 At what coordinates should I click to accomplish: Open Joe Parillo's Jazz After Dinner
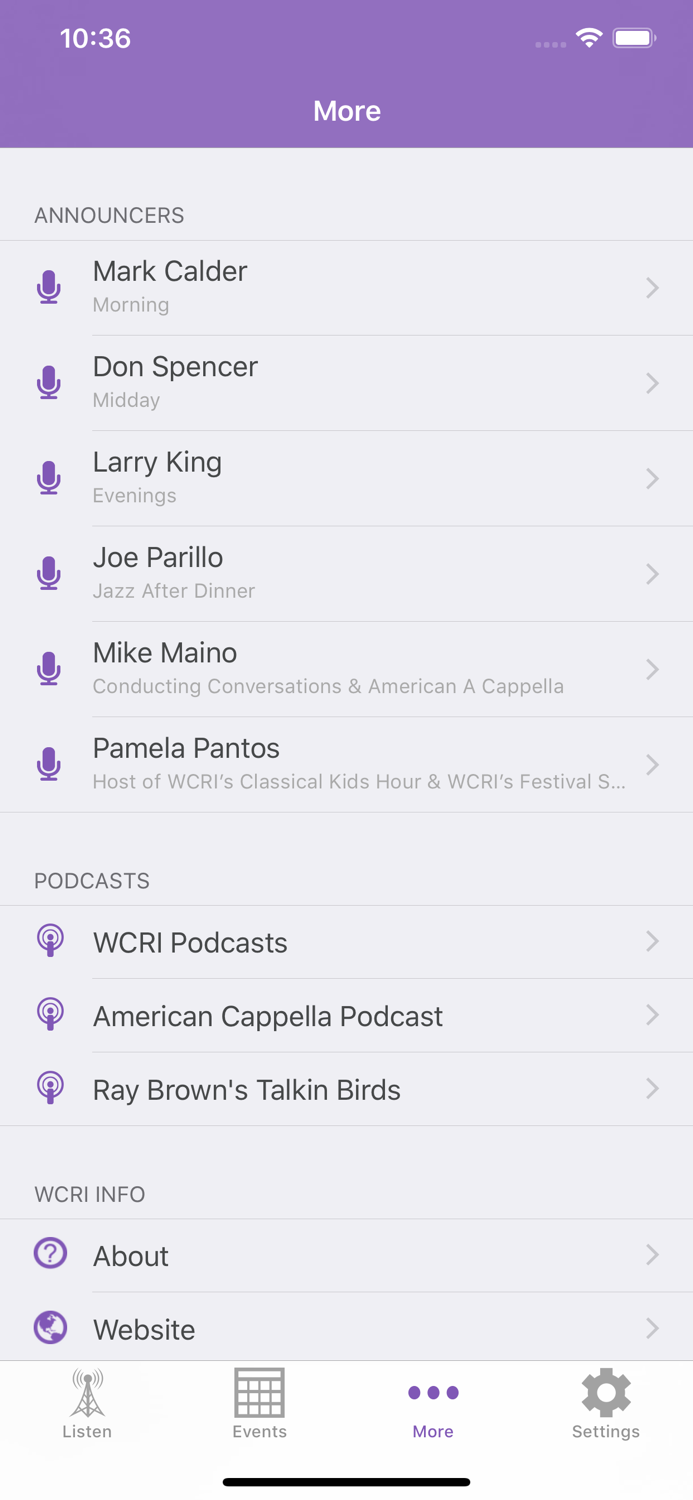click(x=346, y=573)
